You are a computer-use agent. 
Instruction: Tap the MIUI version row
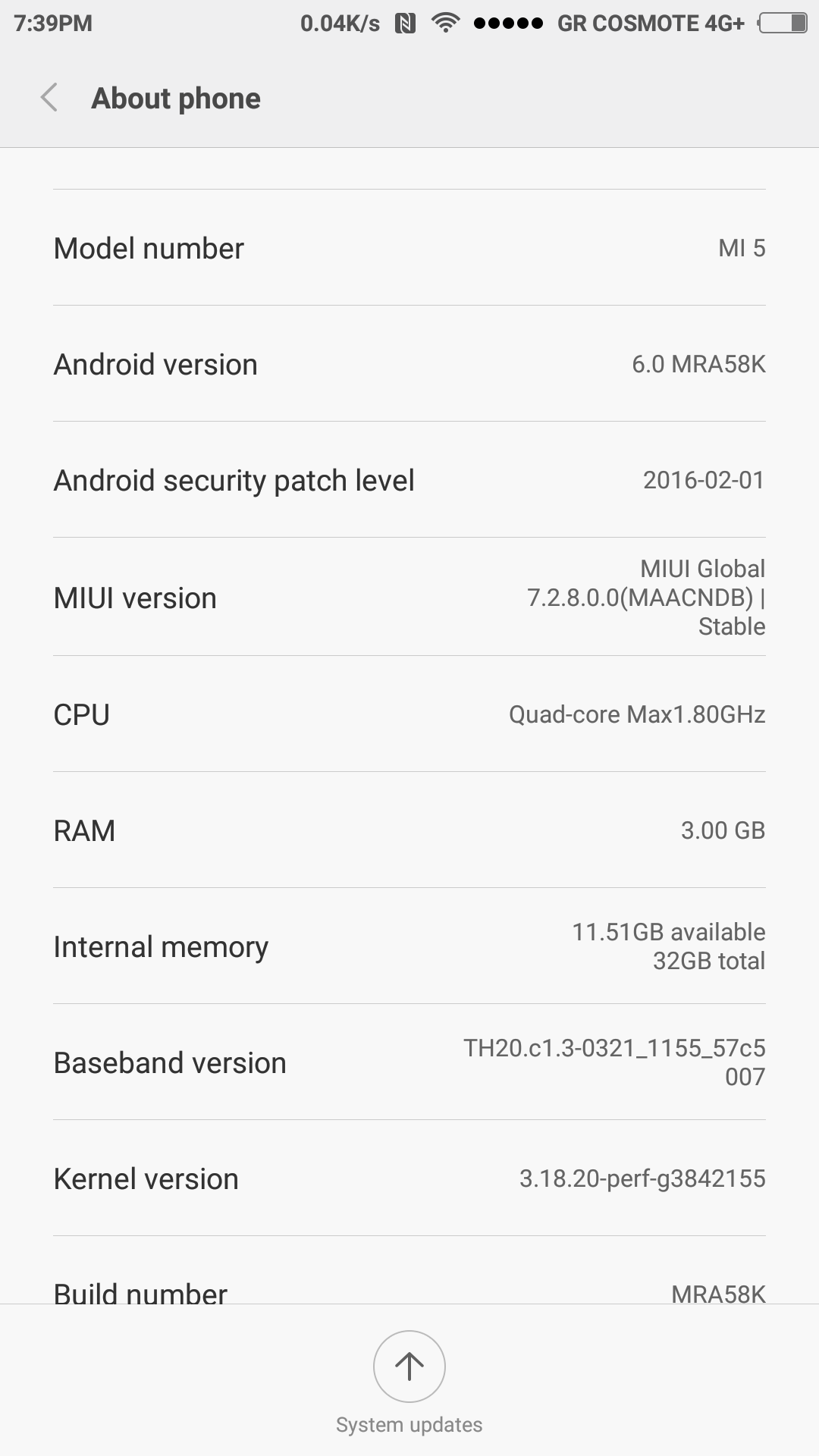(x=409, y=598)
